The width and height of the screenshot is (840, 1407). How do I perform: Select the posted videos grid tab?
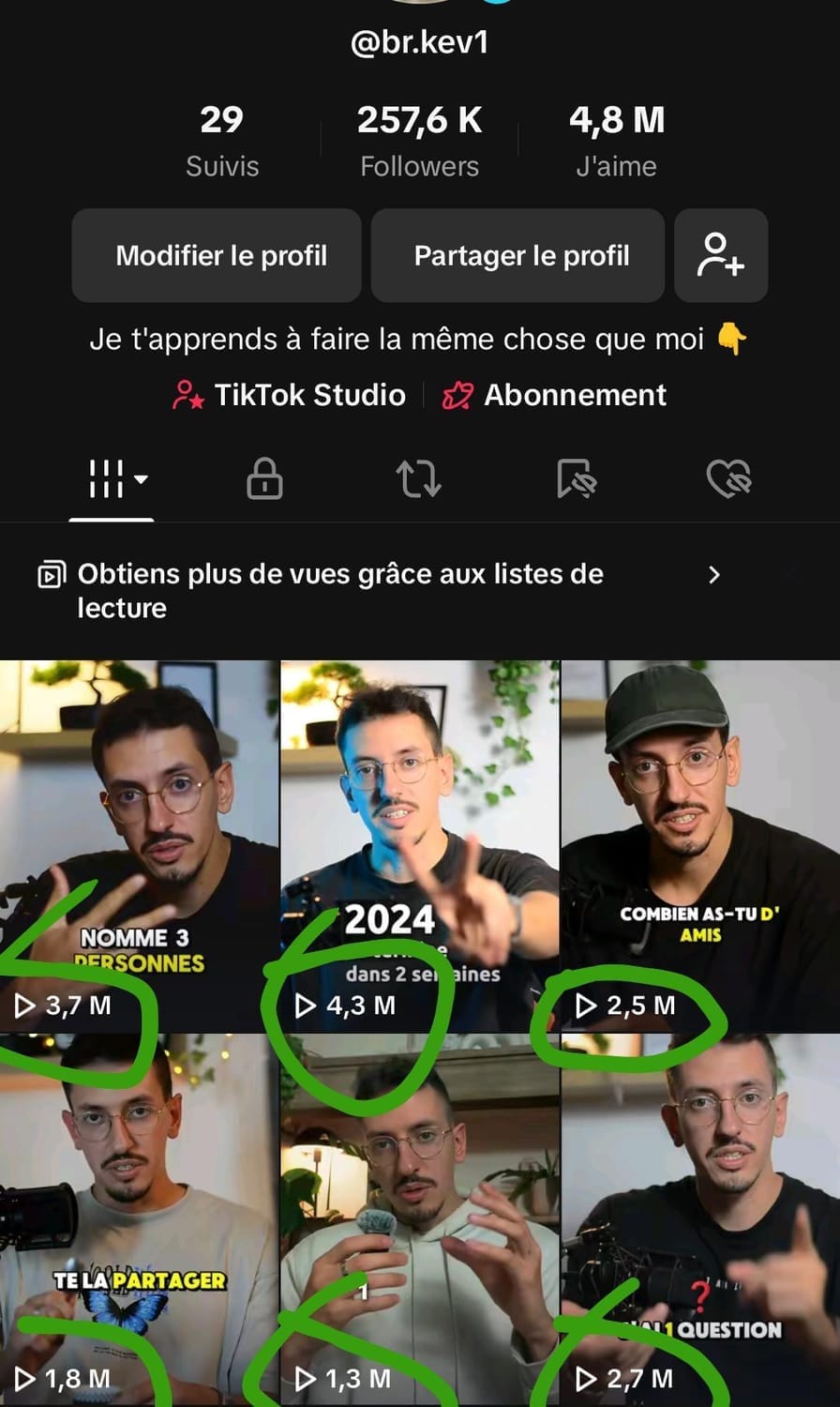tap(112, 478)
